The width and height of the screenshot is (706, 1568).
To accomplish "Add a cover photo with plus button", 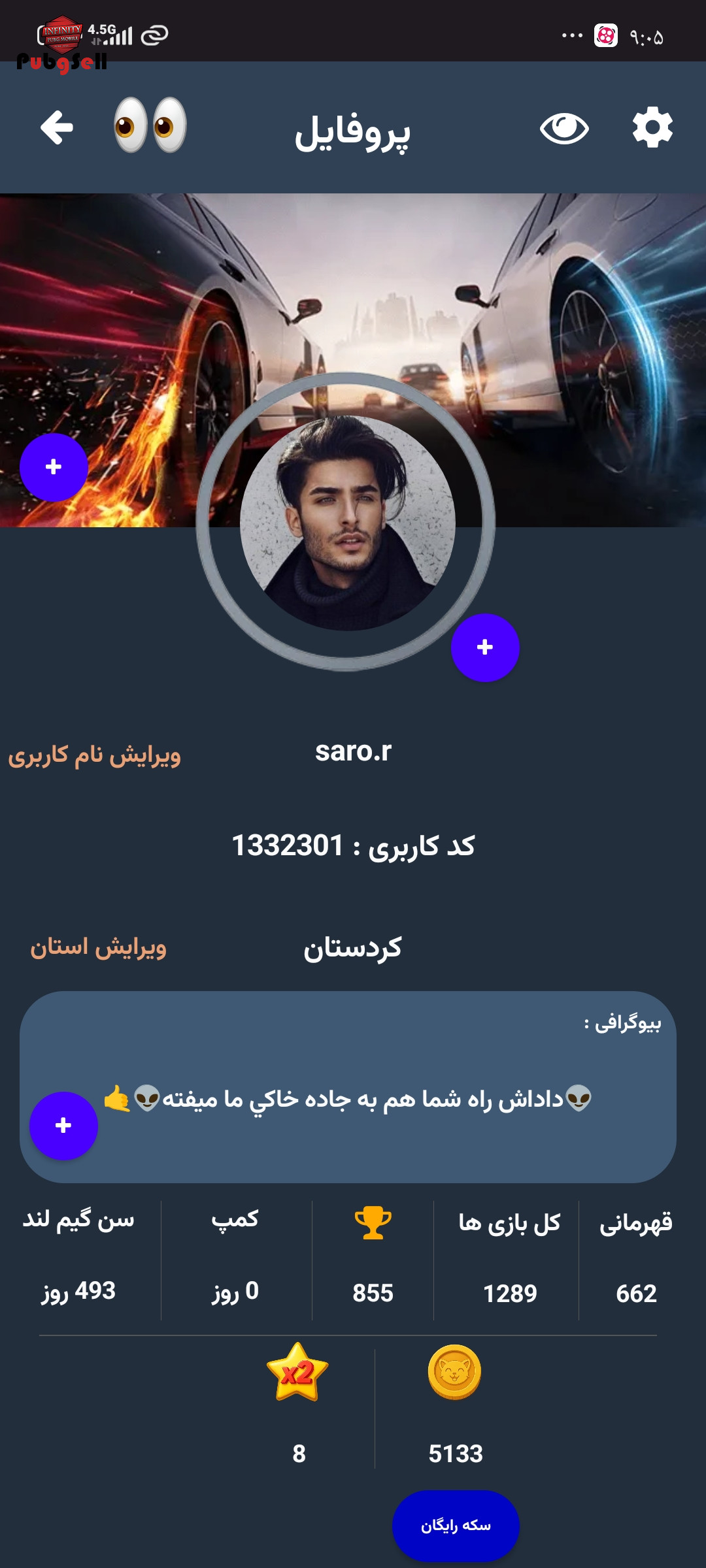I will click(54, 467).
